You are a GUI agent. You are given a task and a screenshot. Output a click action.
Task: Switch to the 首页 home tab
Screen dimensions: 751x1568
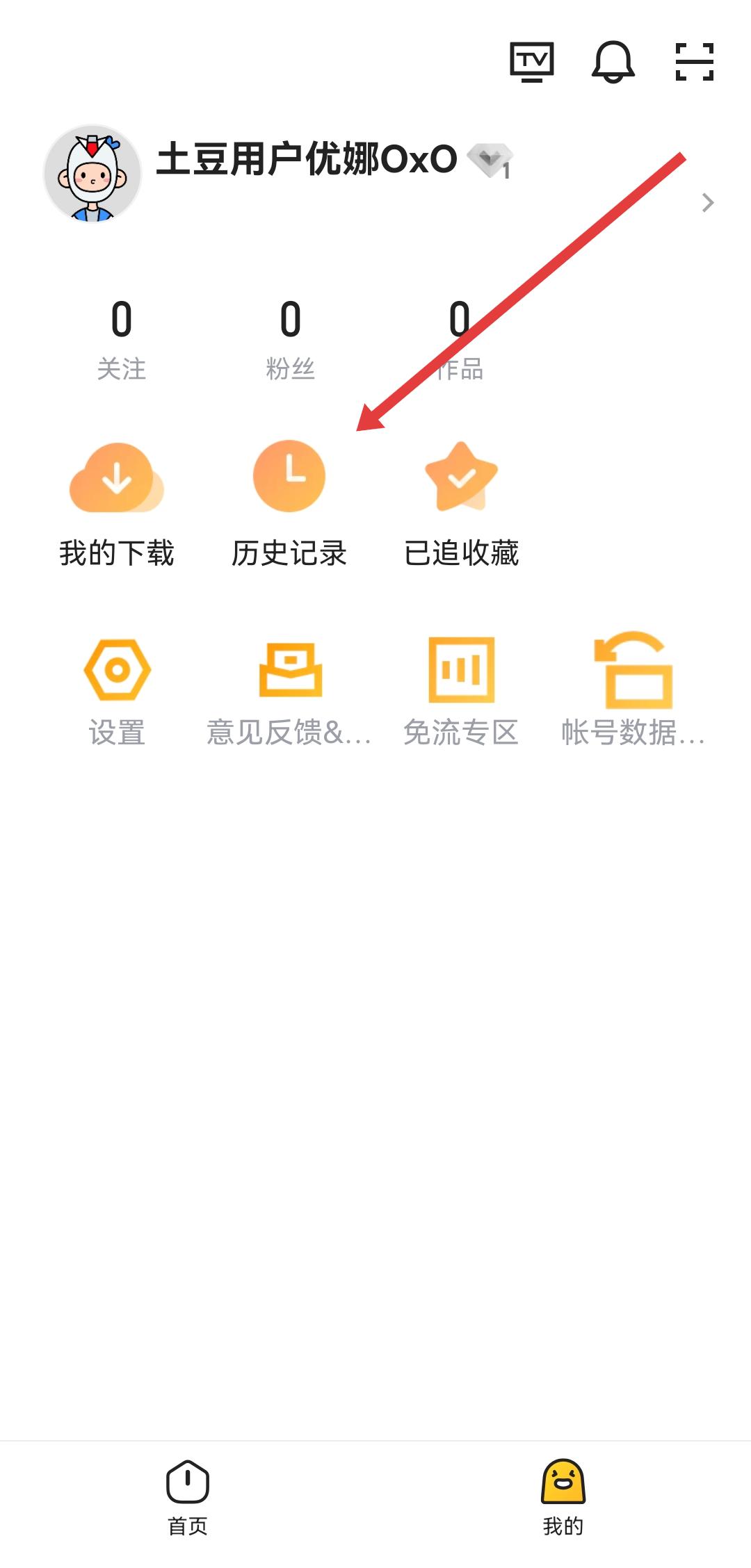pos(188,1496)
